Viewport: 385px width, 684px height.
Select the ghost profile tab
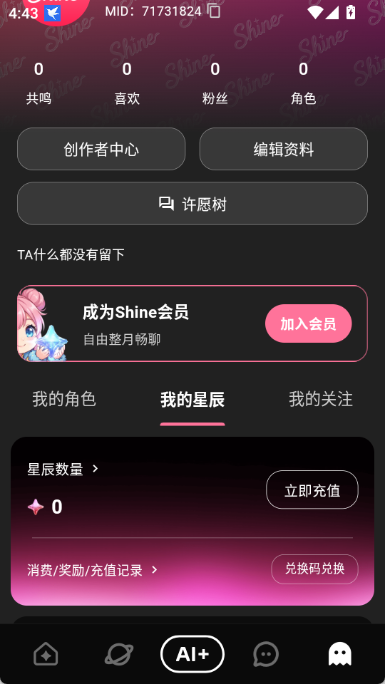340,654
